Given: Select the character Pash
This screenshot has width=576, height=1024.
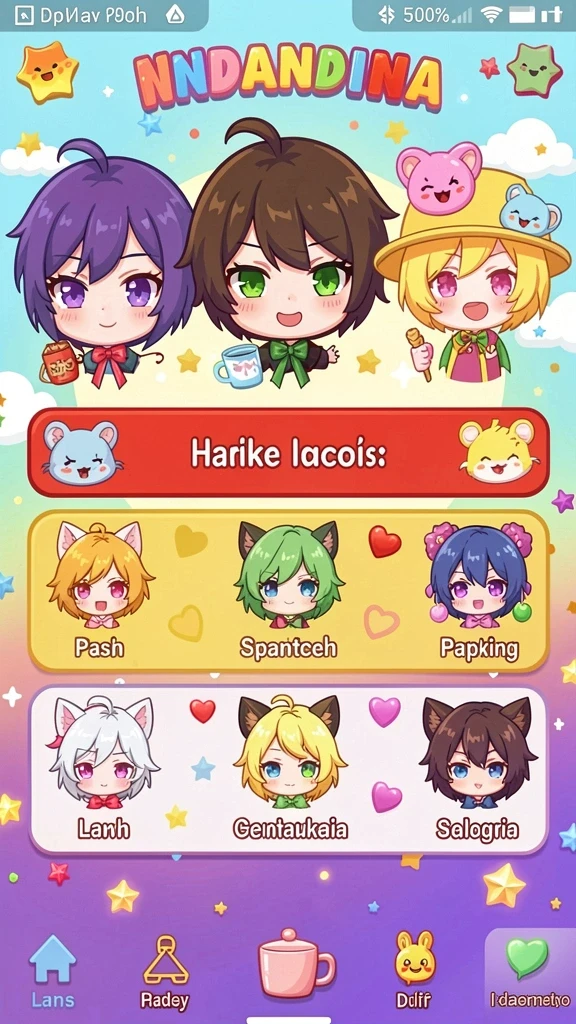Looking at the screenshot, I should click(x=100, y=590).
